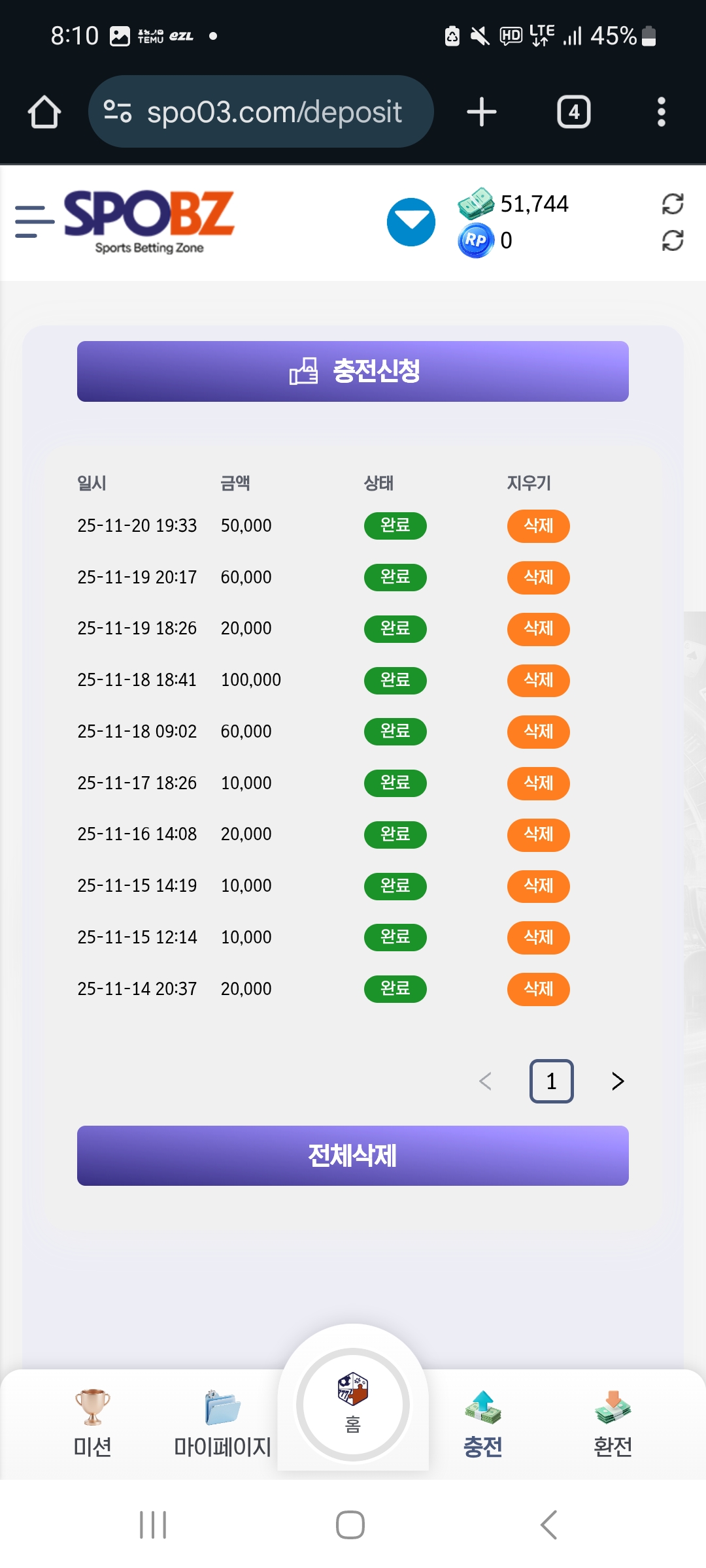Delete the 25-11-17 18:26 deposit record
The image size is (706, 1568).
tap(538, 783)
